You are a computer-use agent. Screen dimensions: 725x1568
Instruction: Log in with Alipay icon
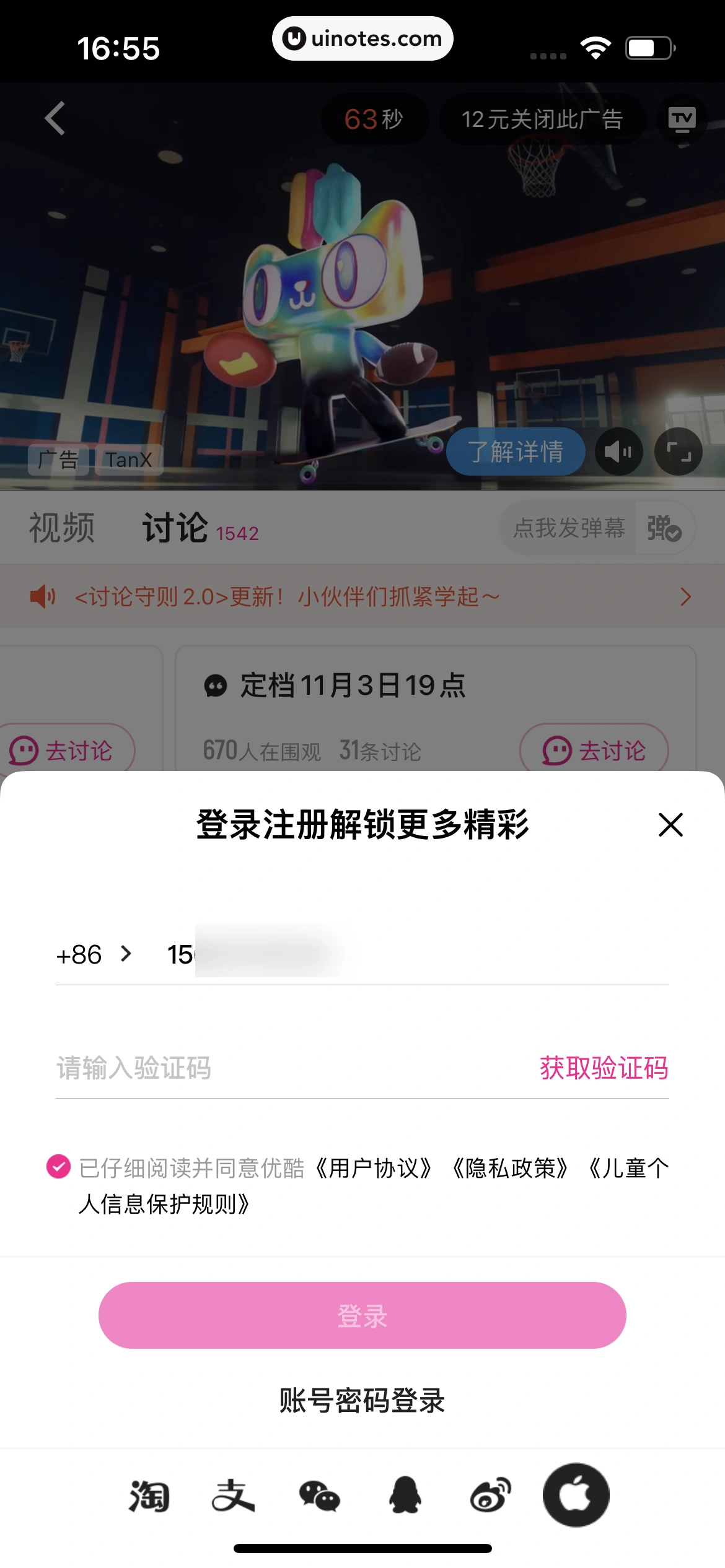(234, 1496)
